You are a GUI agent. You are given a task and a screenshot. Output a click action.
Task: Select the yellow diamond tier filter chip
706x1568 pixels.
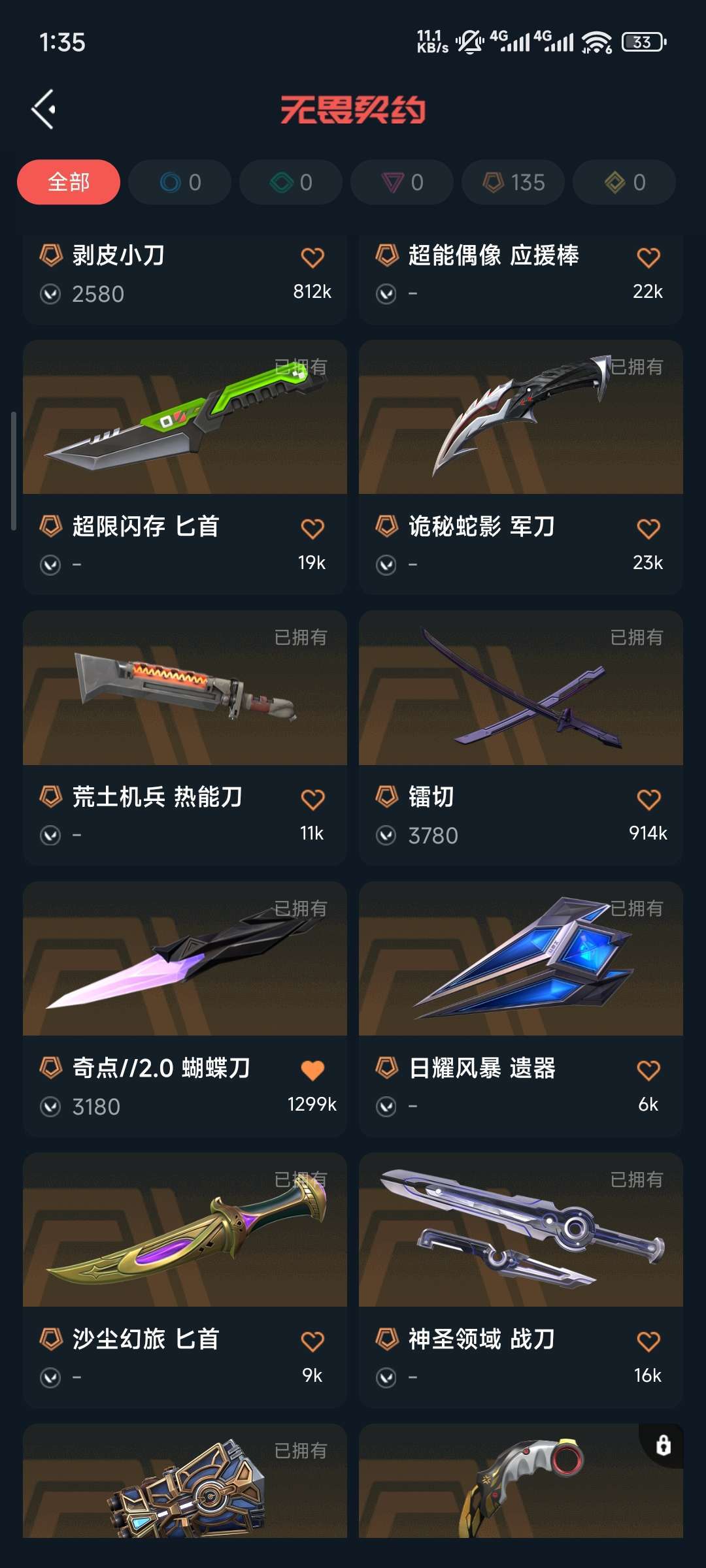pos(624,182)
